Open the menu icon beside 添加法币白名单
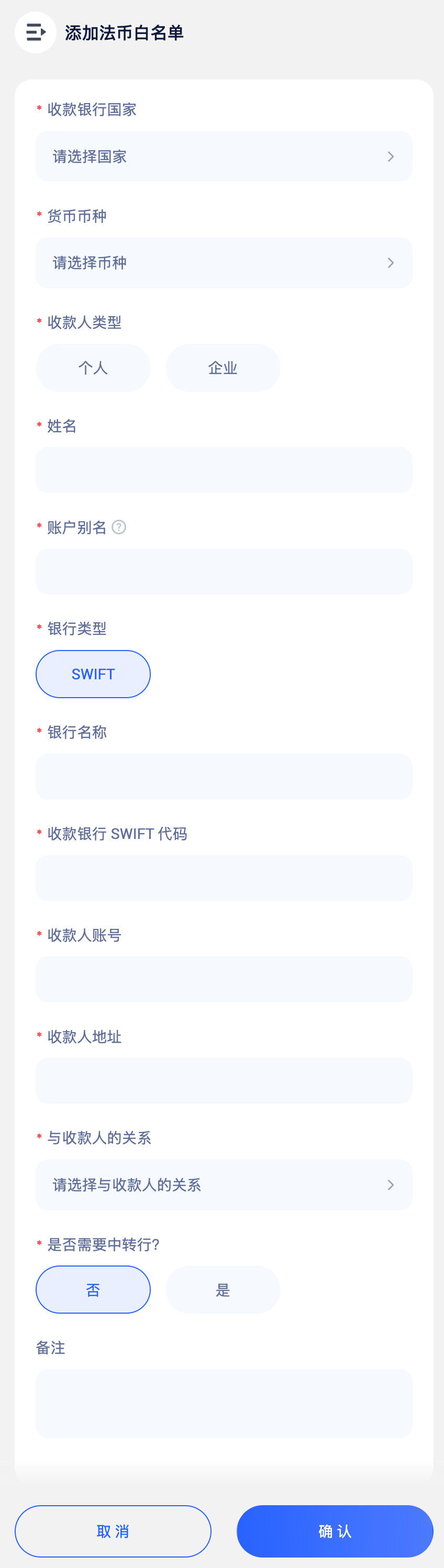The height and width of the screenshot is (1568, 444). coord(35,32)
